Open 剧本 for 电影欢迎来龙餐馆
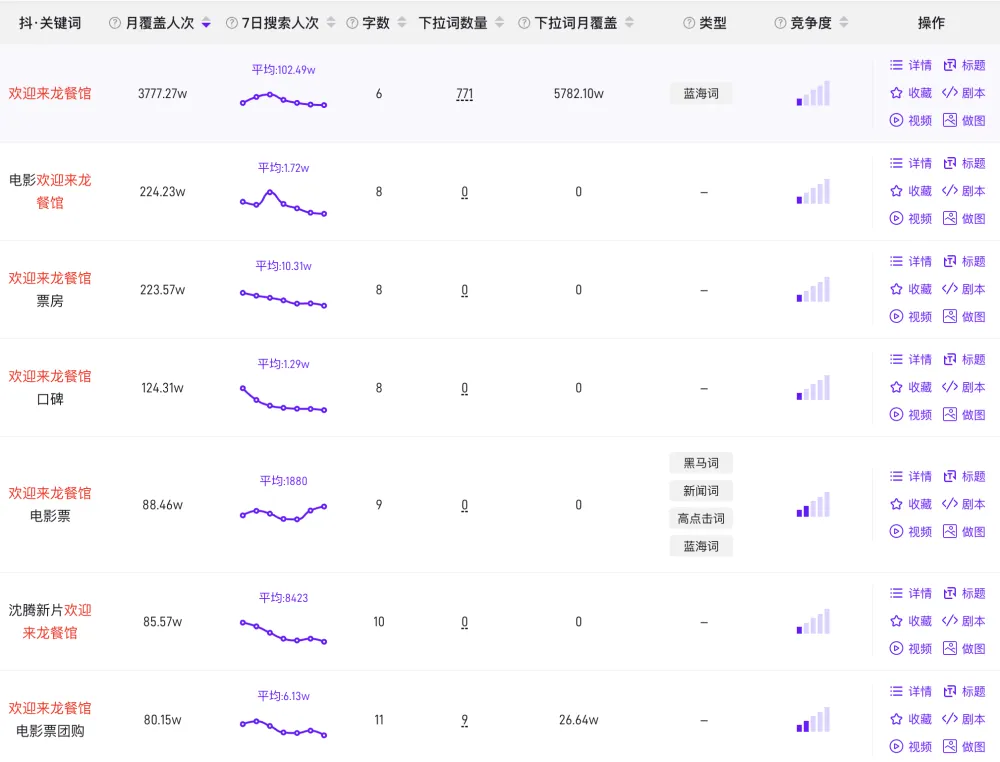The height and width of the screenshot is (762, 1000). (x=964, y=191)
